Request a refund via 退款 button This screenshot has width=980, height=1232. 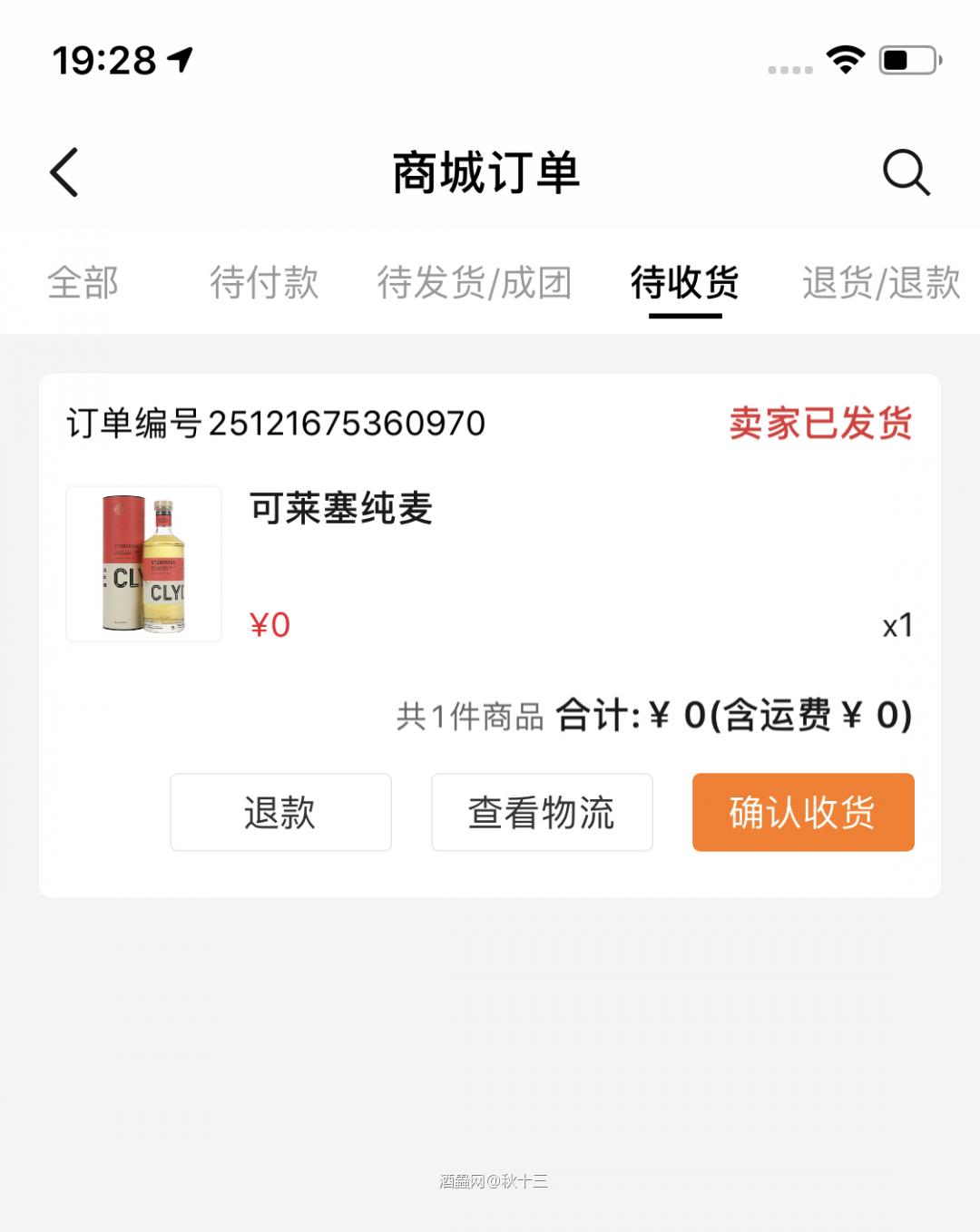pos(279,813)
